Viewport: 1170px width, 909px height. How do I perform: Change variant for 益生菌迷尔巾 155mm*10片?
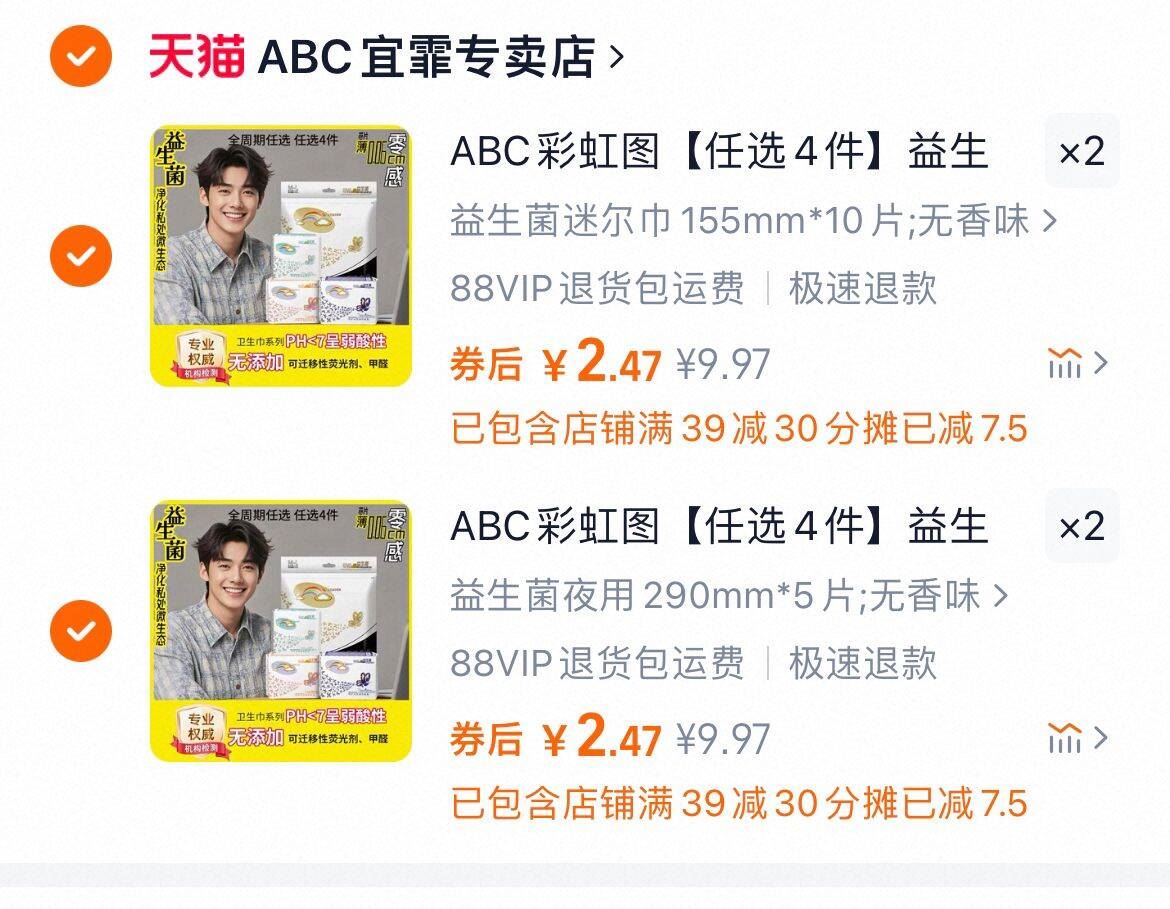pyautogui.click(x=752, y=221)
